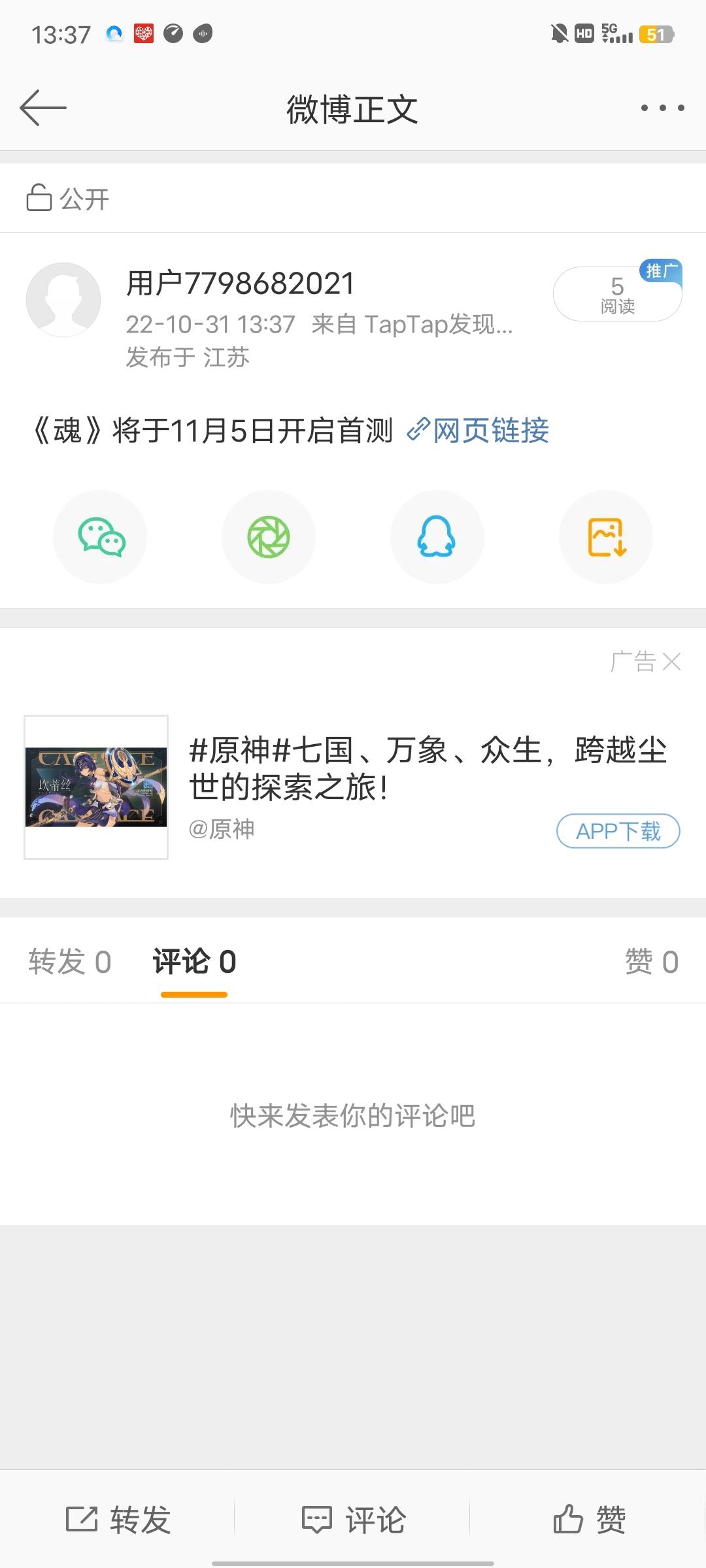View the 赞 0 likes tab

tap(651, 962)
